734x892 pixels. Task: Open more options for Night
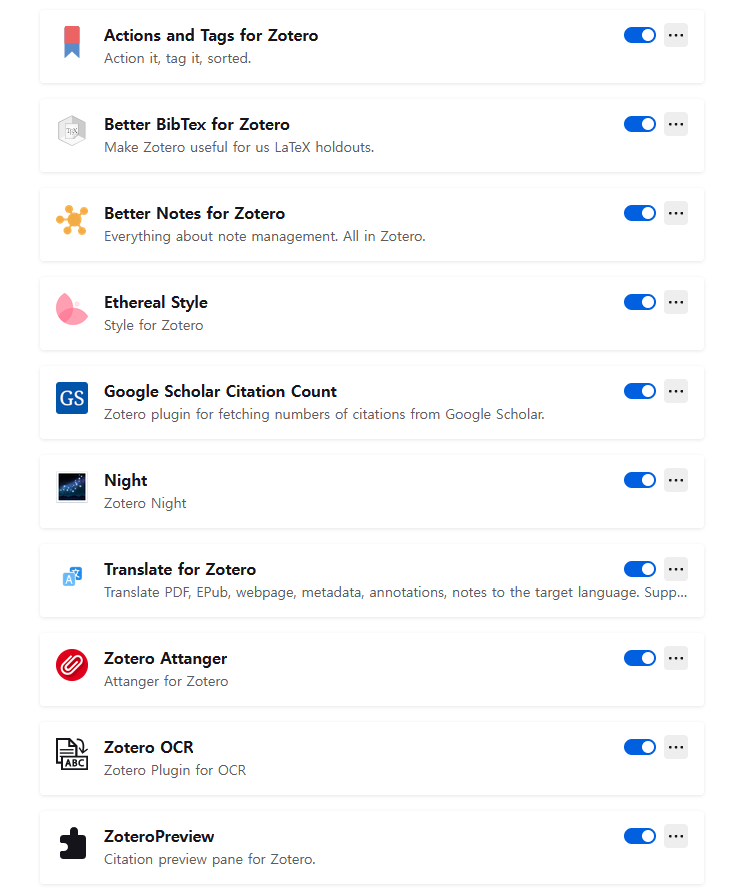[676, 480]
